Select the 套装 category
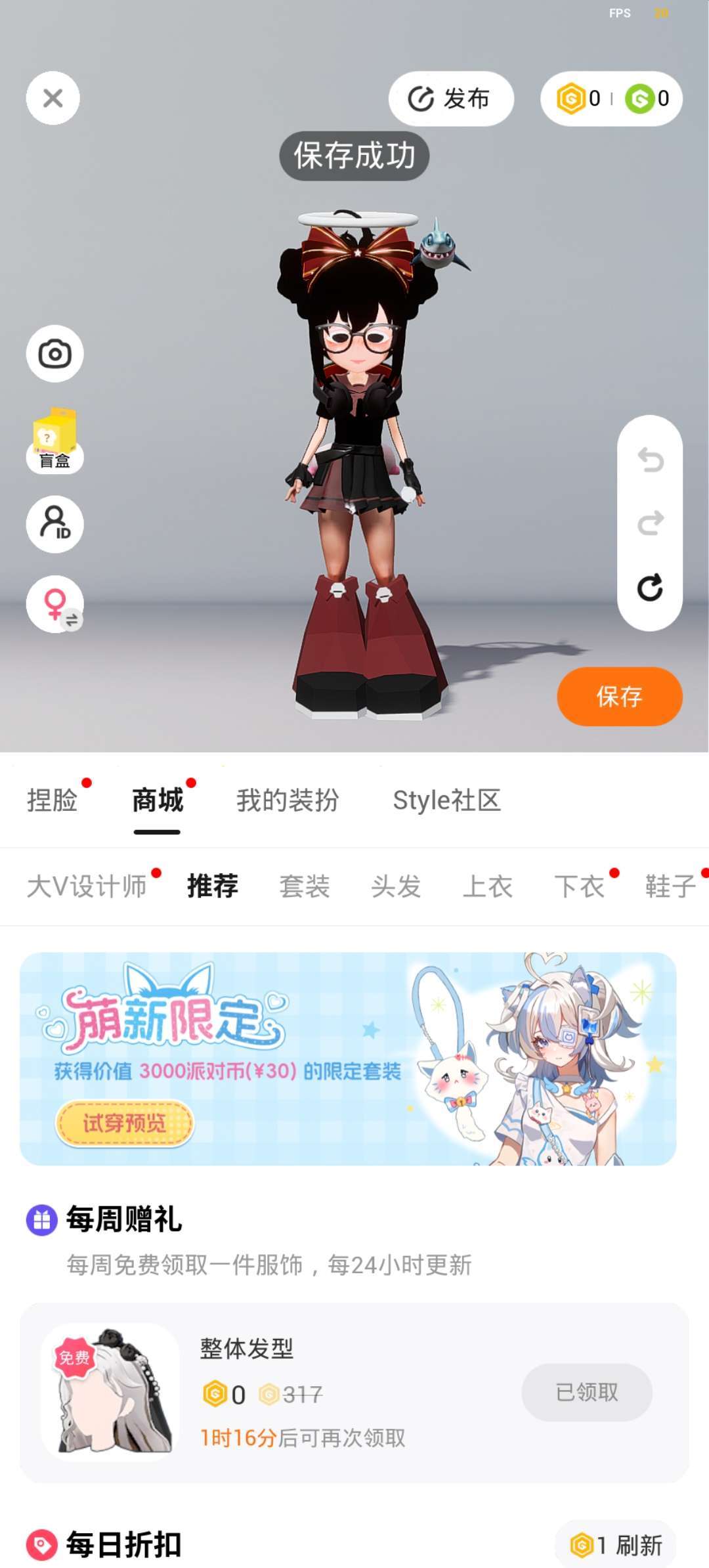Image resolution: width=709 pixels, height=1568 pixels. [305, 886]
